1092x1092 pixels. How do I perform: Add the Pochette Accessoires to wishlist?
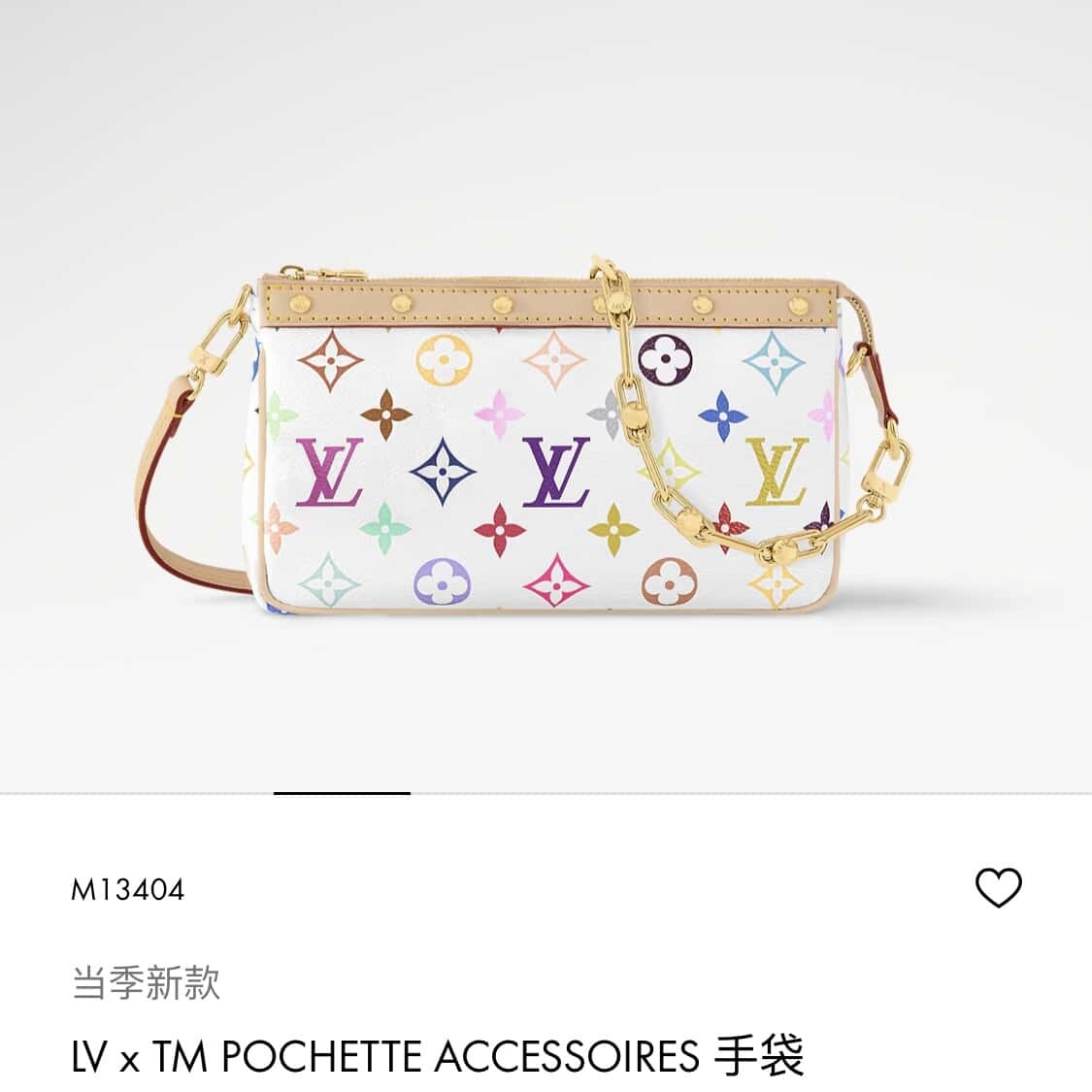coord(998,887)
